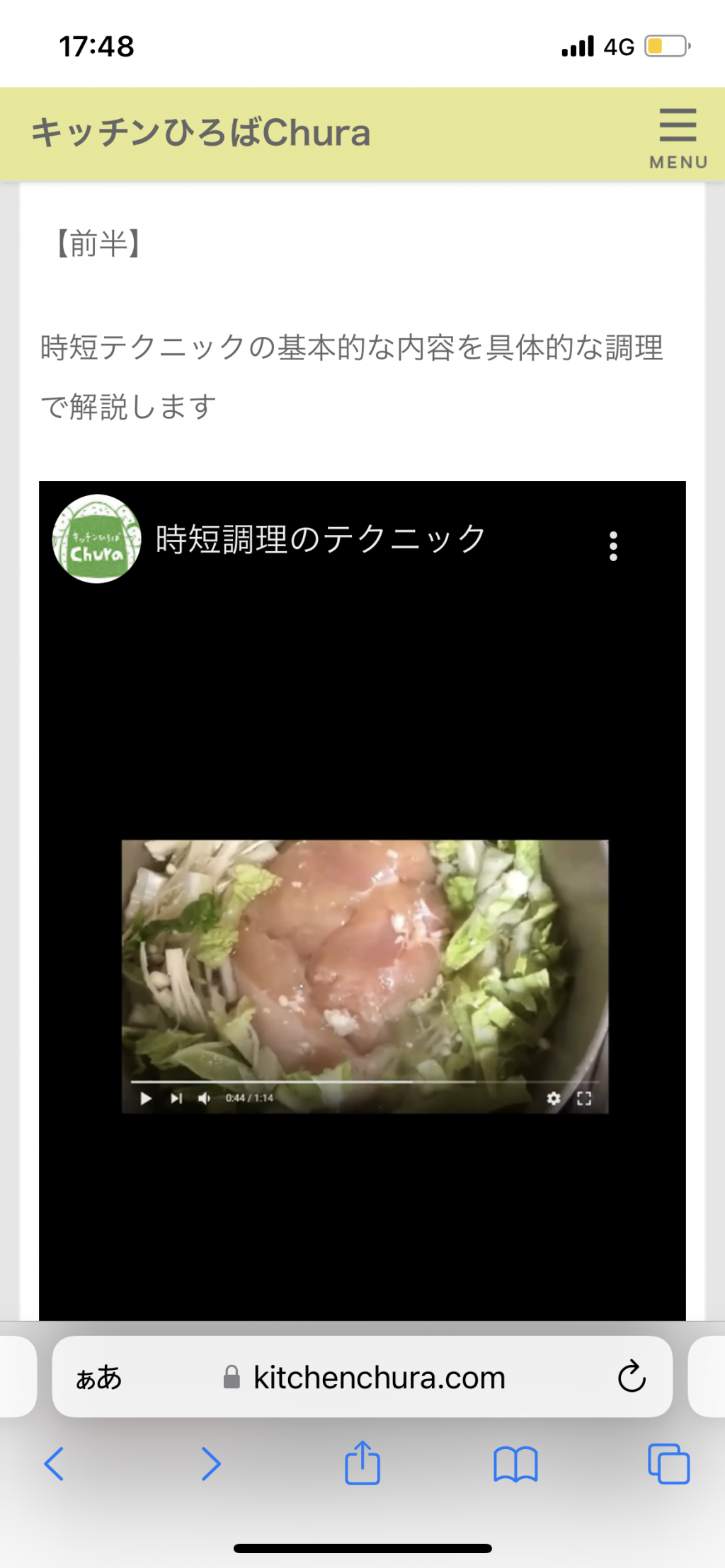The height and width of the screenshot is (1568, 725).
Task: Open the video's three-dot options menu
Action: pyautogui.click(x=613, y=546)
